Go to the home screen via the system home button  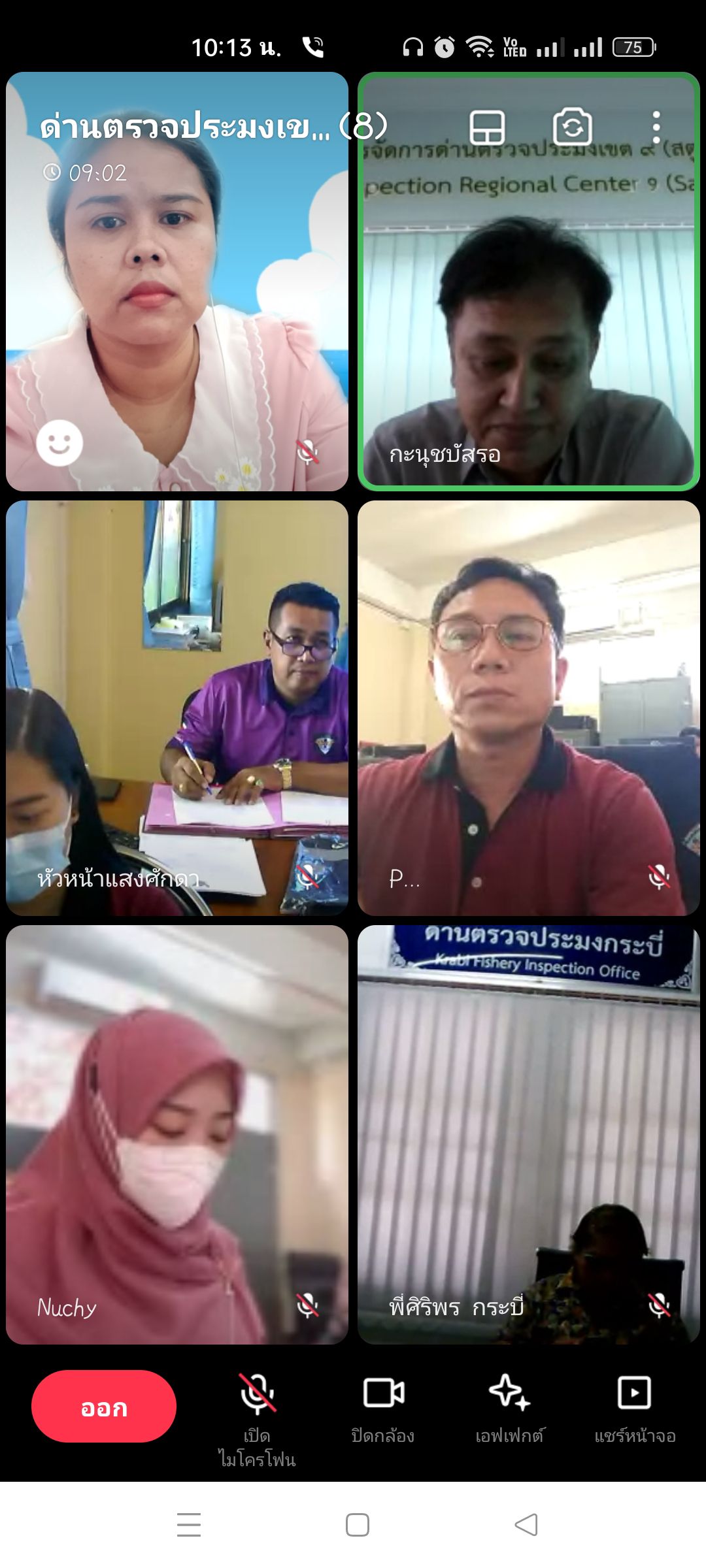pos(357,1525)
